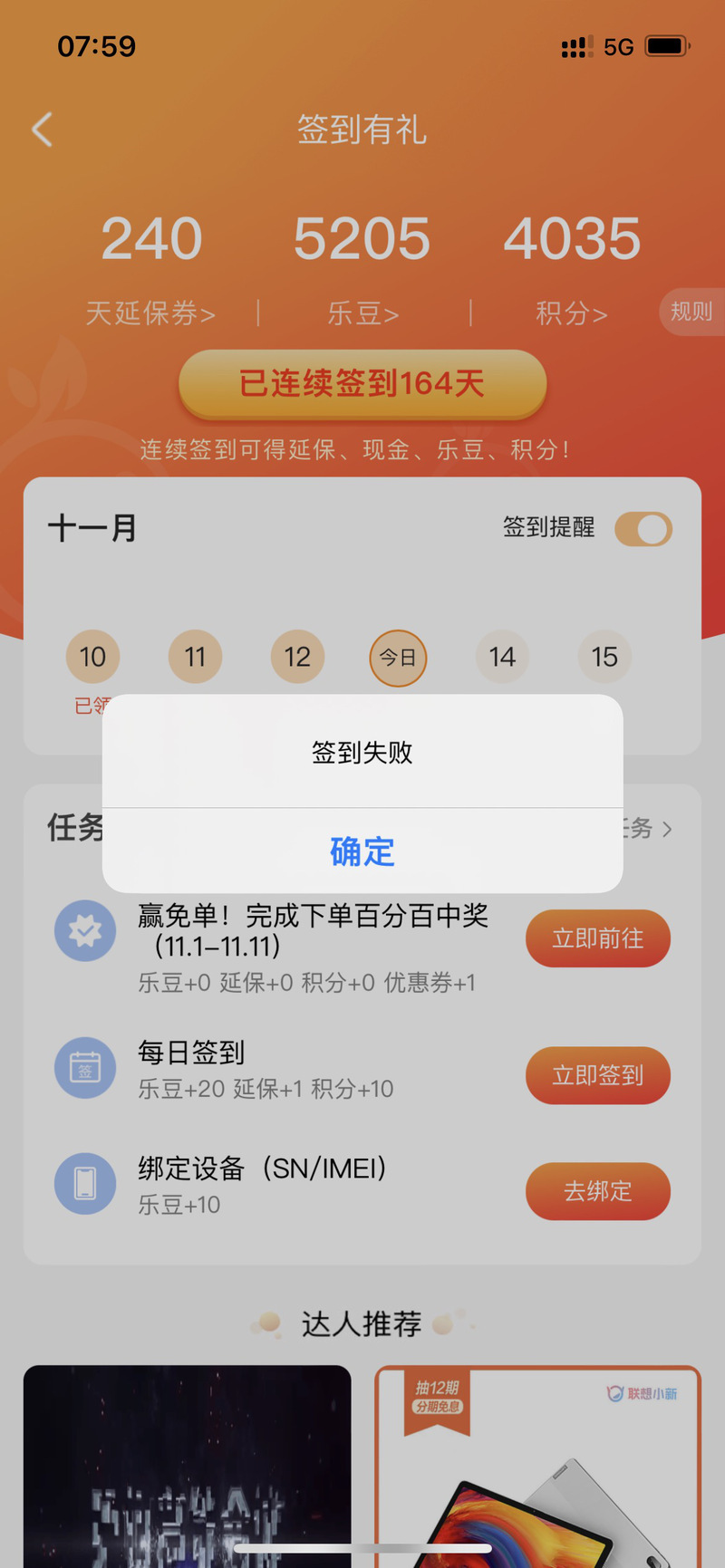The image size is (725, 1568).
Task: Tap 立即签到 for 每日签到
Action: point(597,1075)
